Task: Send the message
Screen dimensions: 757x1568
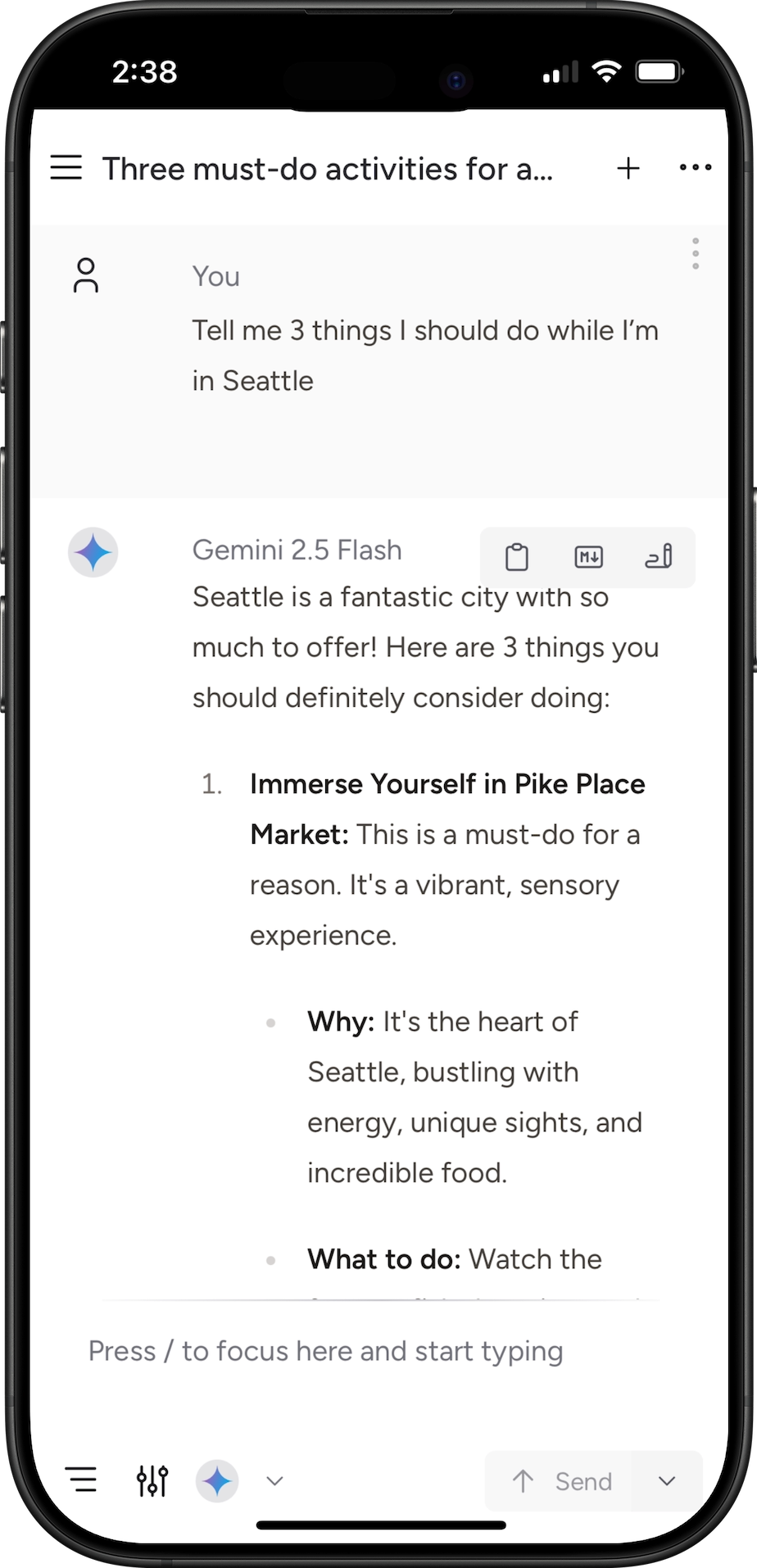Action: [x=565, y=1480]
